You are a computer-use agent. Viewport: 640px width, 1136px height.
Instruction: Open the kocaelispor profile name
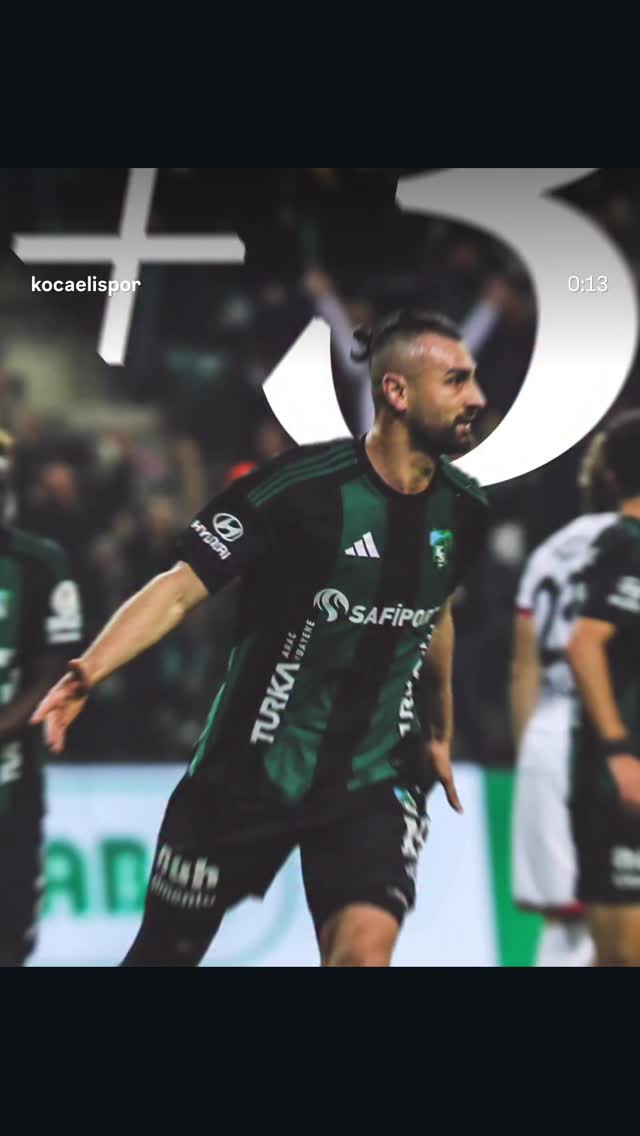(86, 285)
